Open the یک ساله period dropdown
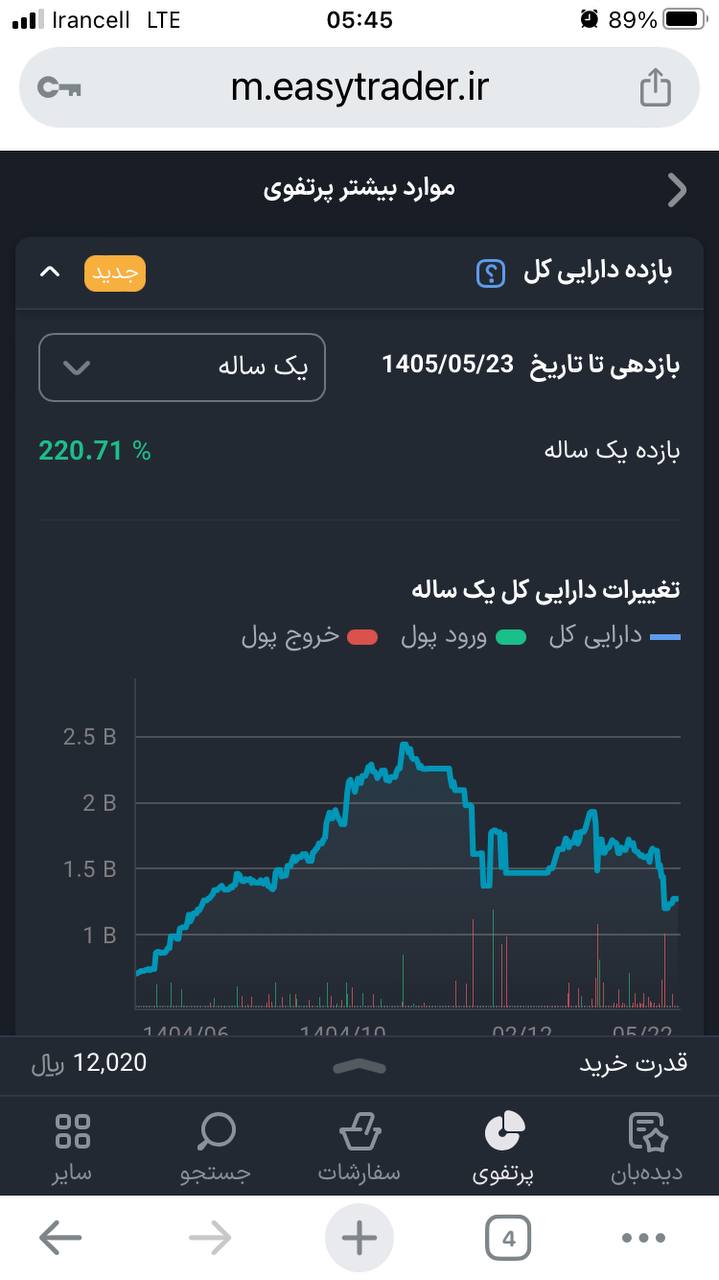This screenshot has width=719, height=1280. pos(182,367)
